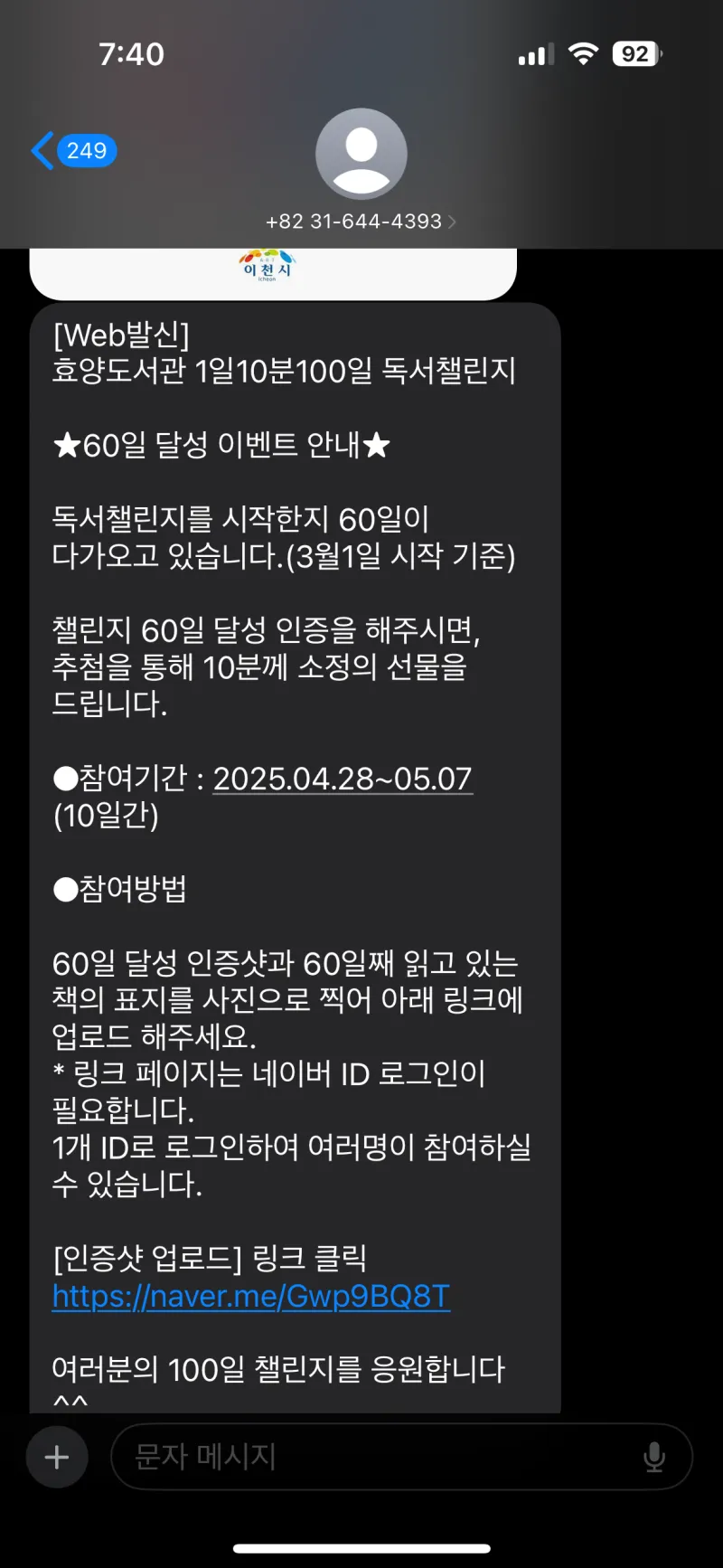Open contact details for +82 31-644-4393

(361, 222)
